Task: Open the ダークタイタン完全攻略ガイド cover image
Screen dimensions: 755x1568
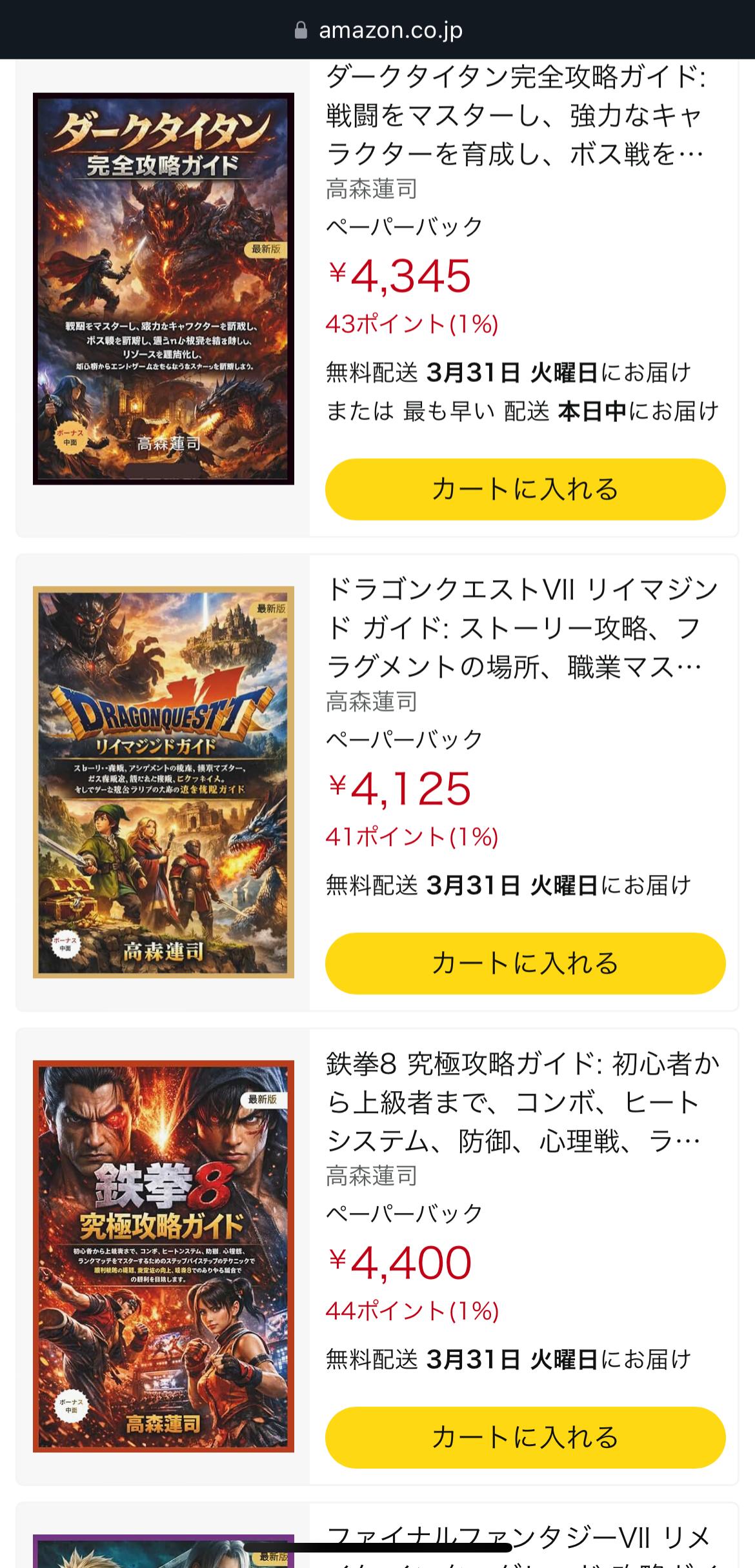Action: pyautogui.click(x=163, y=288)
